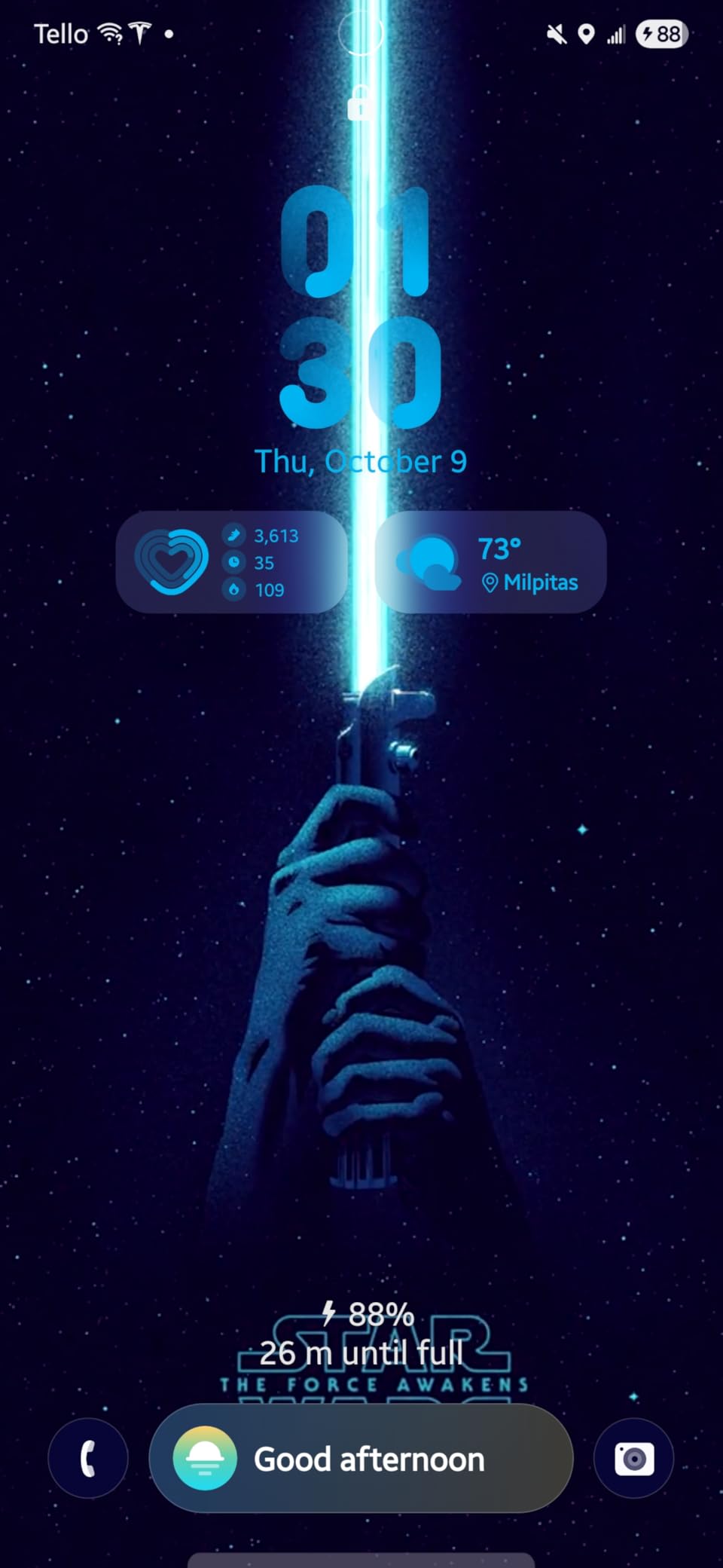Tap the unlock padlock icon

[x=360, y=103]
